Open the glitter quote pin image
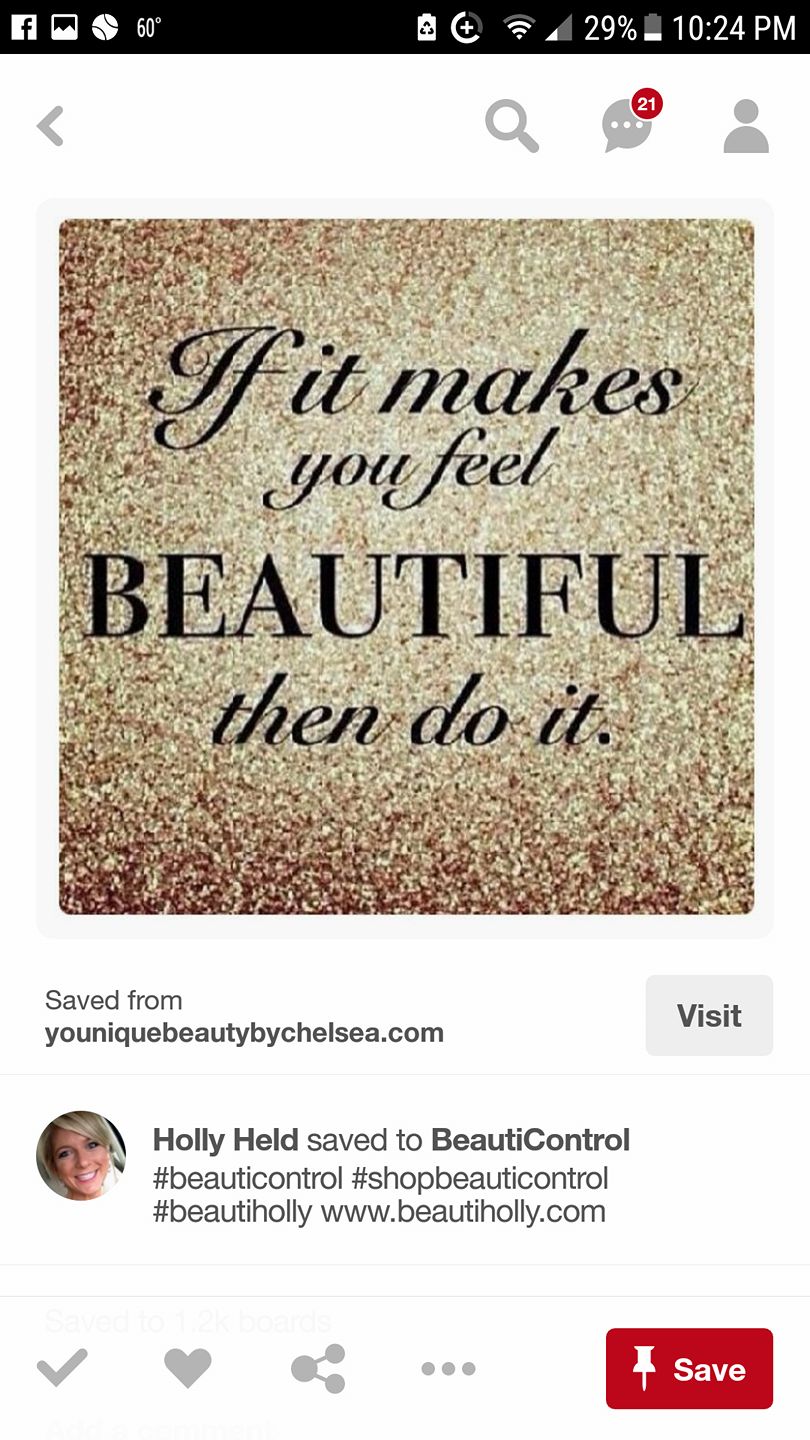 click(406, 566)
